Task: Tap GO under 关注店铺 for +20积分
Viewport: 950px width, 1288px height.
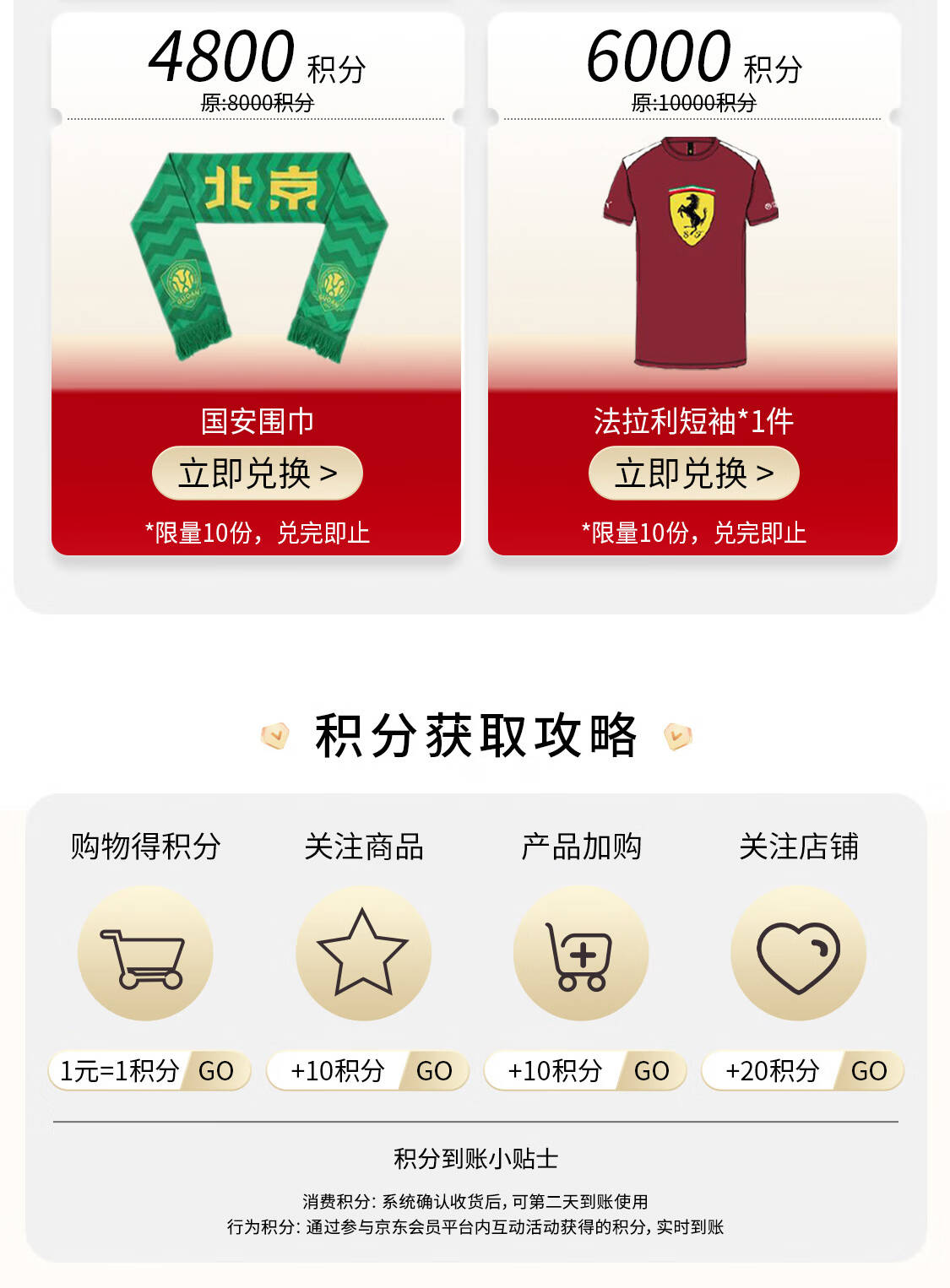Action: click(x=869, y=1071)
